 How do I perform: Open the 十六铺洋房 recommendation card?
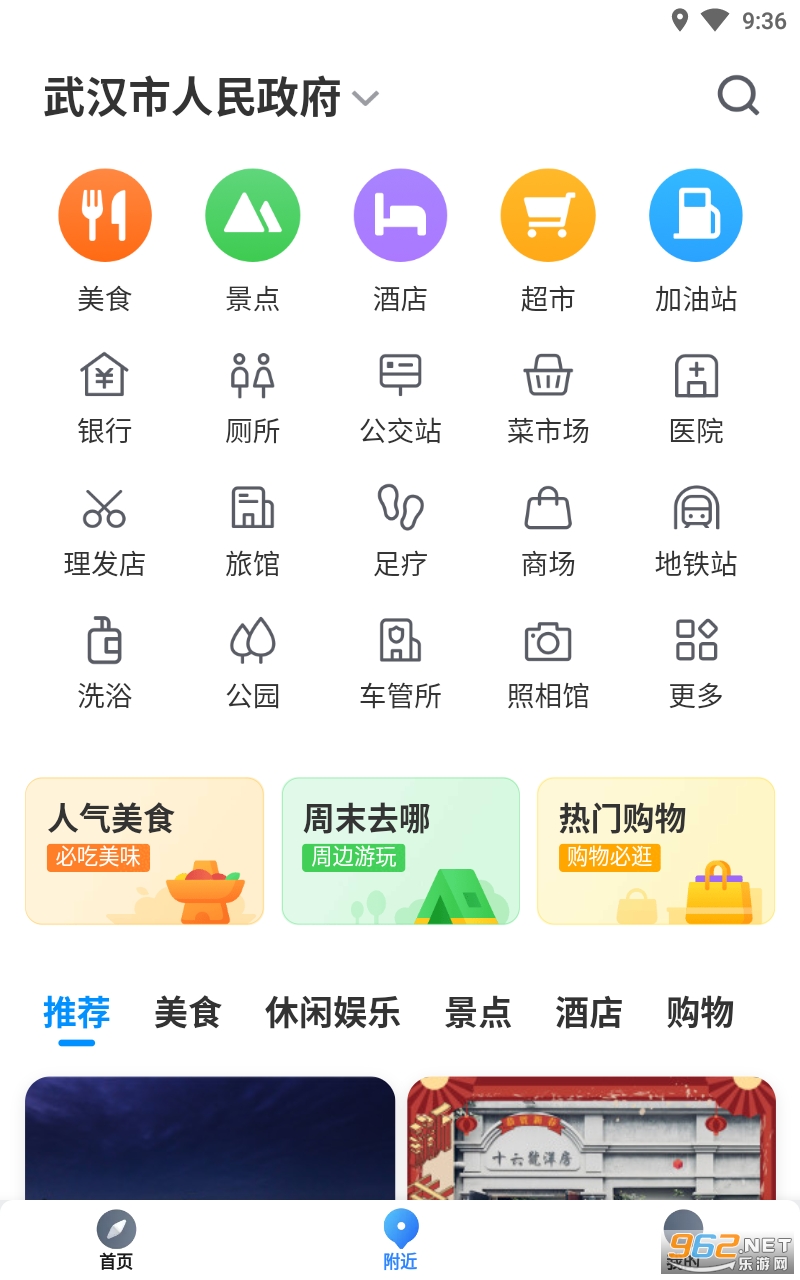click(591, 1138)
